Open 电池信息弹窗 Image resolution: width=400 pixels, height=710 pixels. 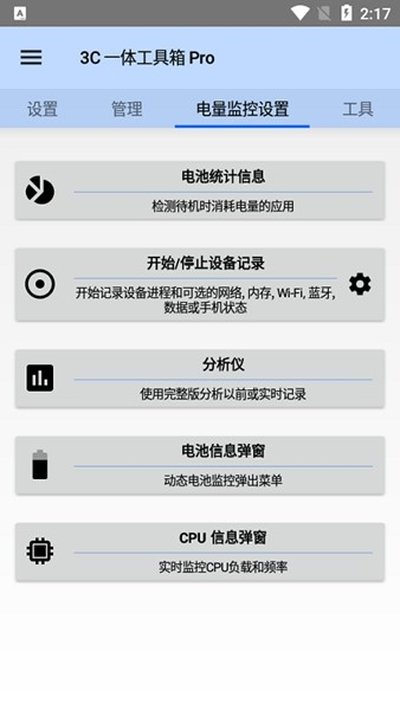point(200,465)
